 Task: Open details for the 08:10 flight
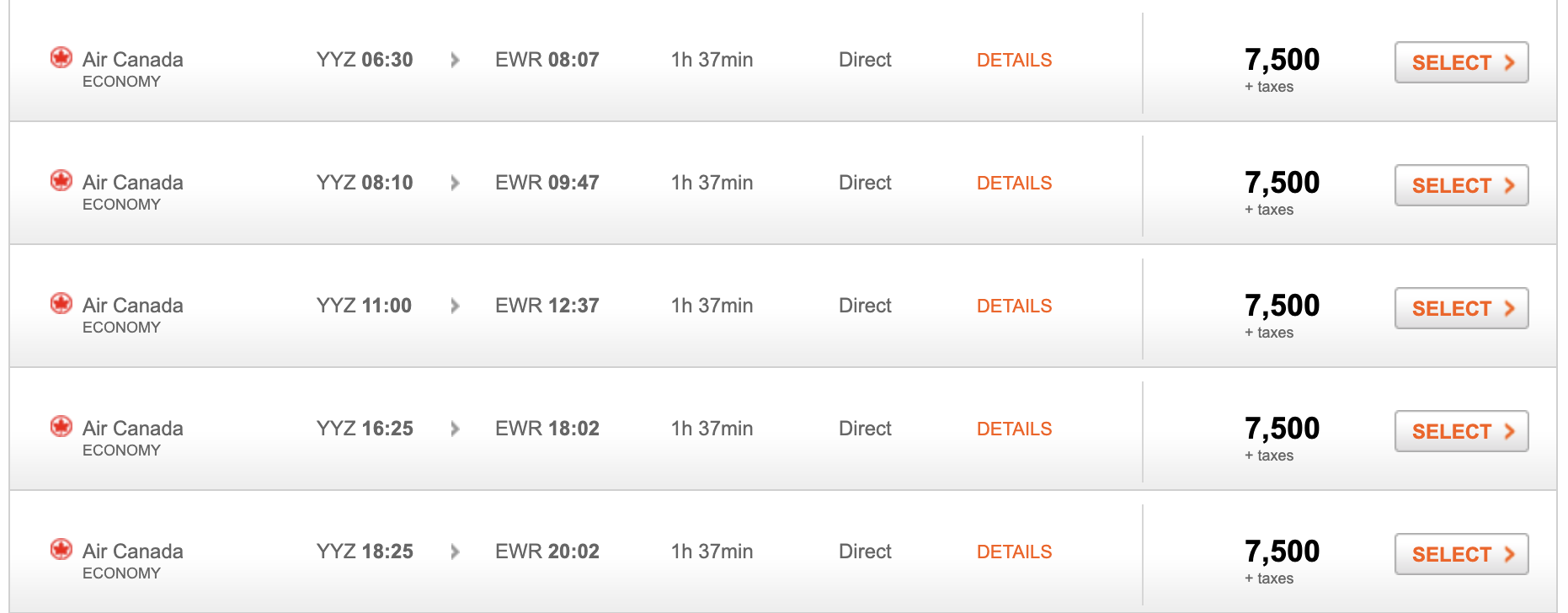pyautogui.click(x=1014, y=184)
